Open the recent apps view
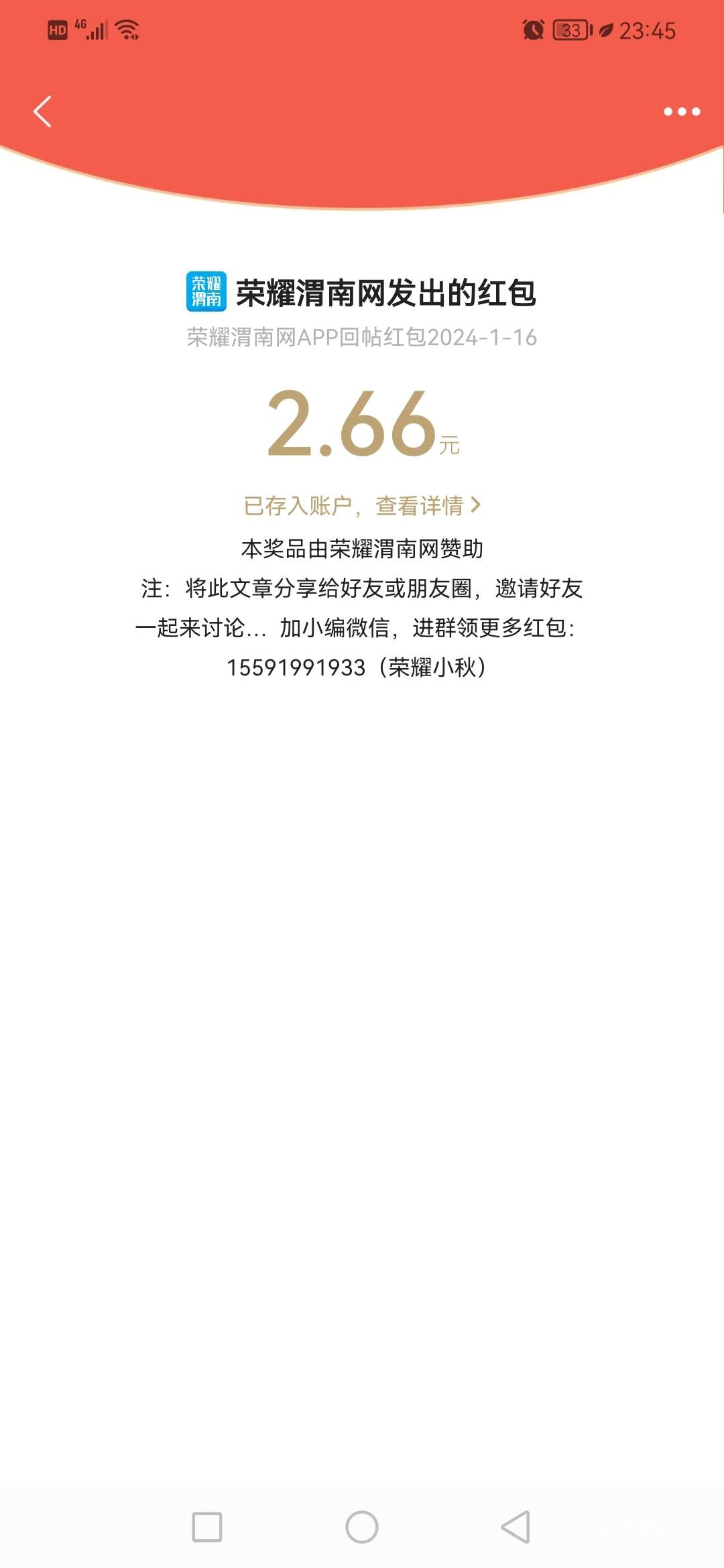 [207, 1527]
